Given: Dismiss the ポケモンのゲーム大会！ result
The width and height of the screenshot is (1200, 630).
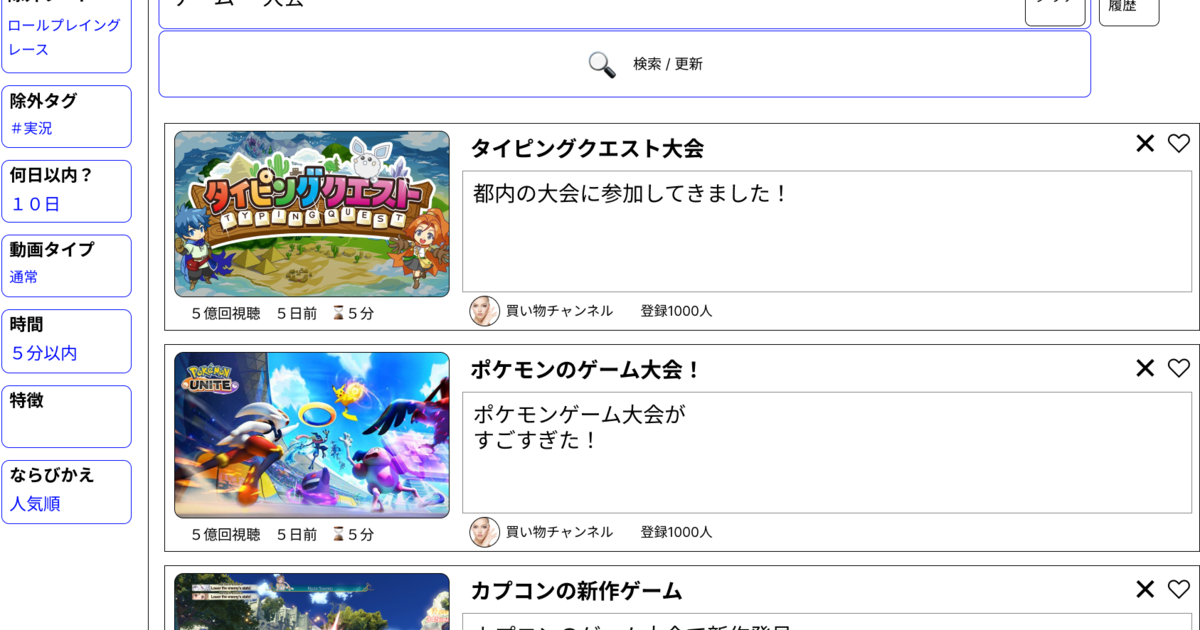Looking at the screenshot, I should pos(1145,368).
